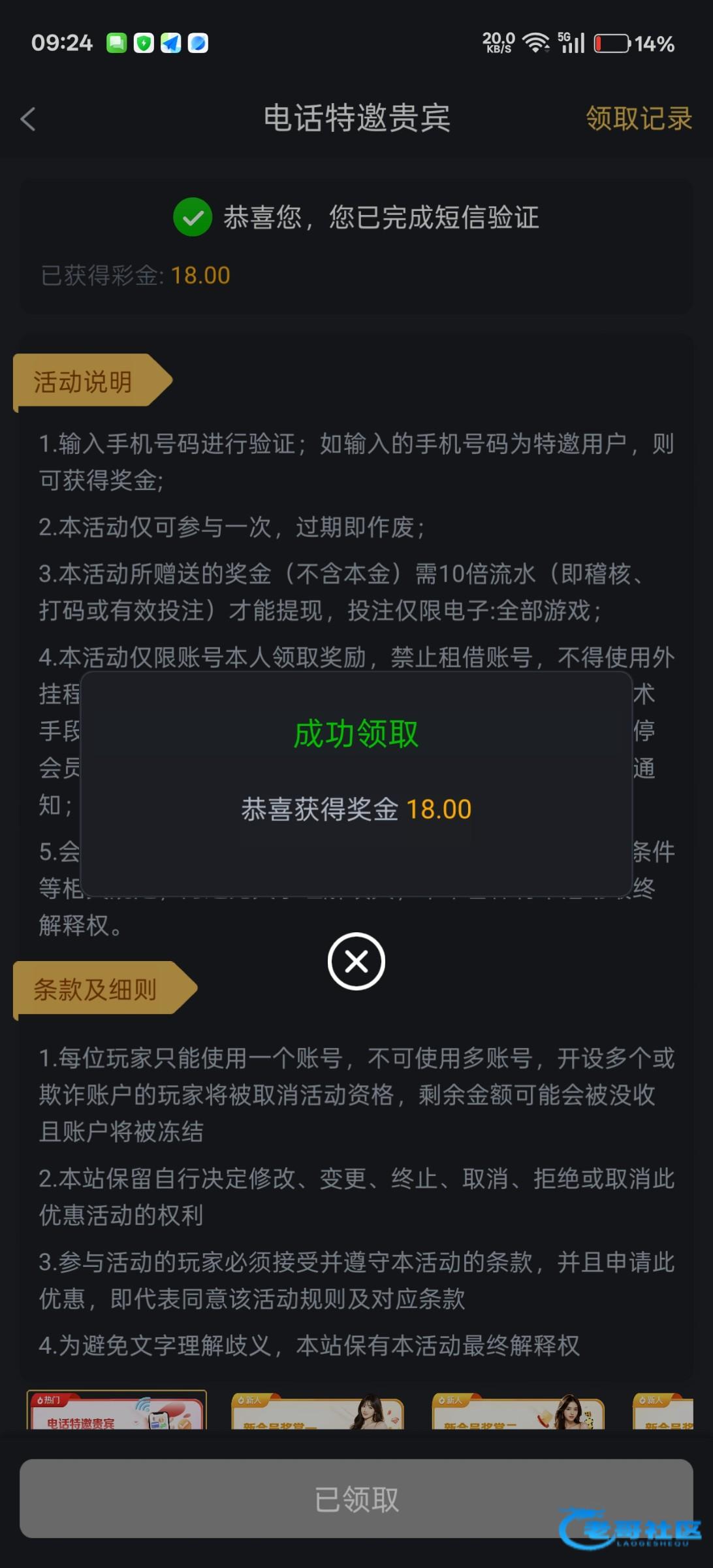Open 领取记录 claim records

(x=638, y=119)
